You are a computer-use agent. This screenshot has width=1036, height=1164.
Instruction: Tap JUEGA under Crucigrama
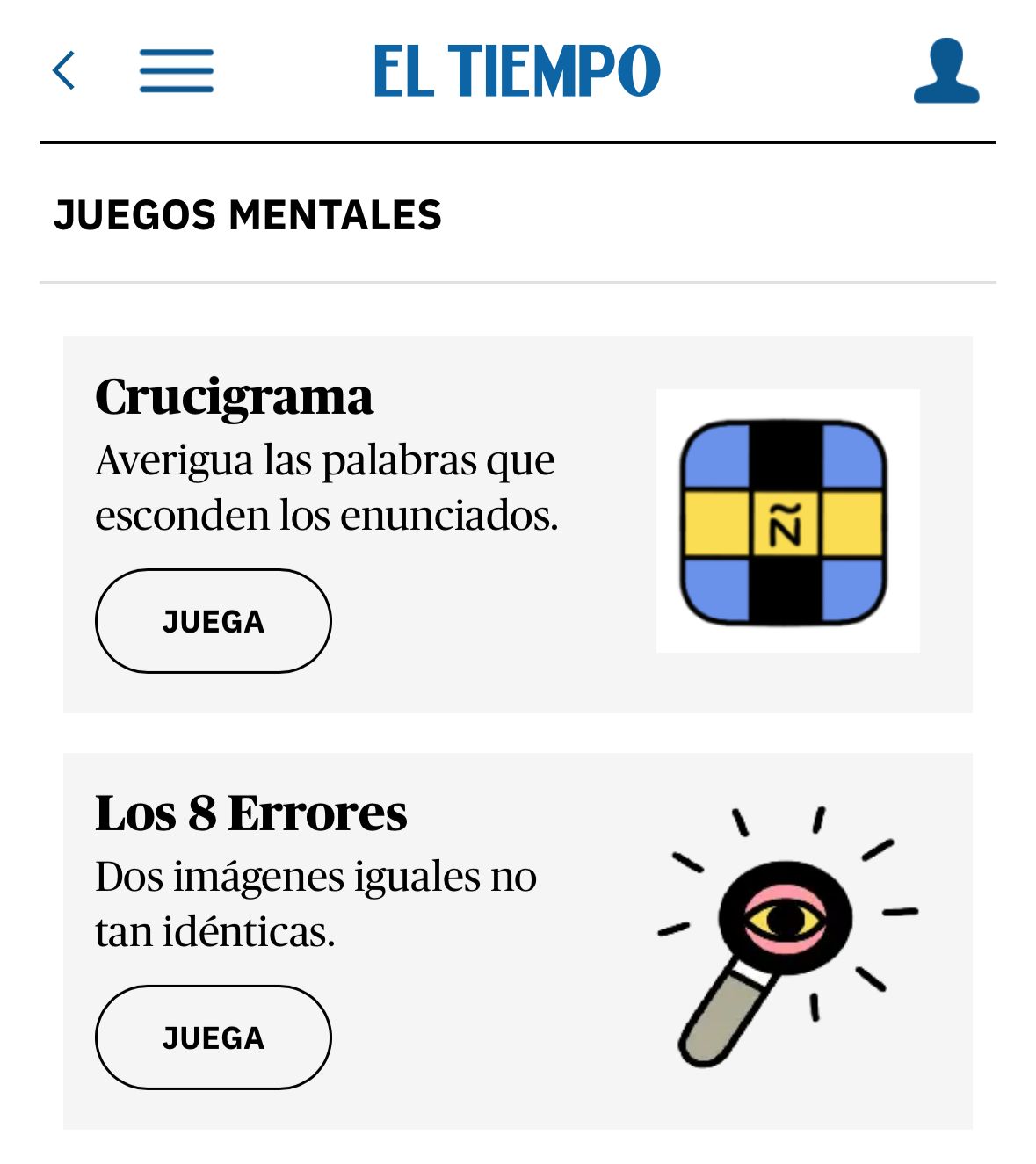(x=213, y=621)
